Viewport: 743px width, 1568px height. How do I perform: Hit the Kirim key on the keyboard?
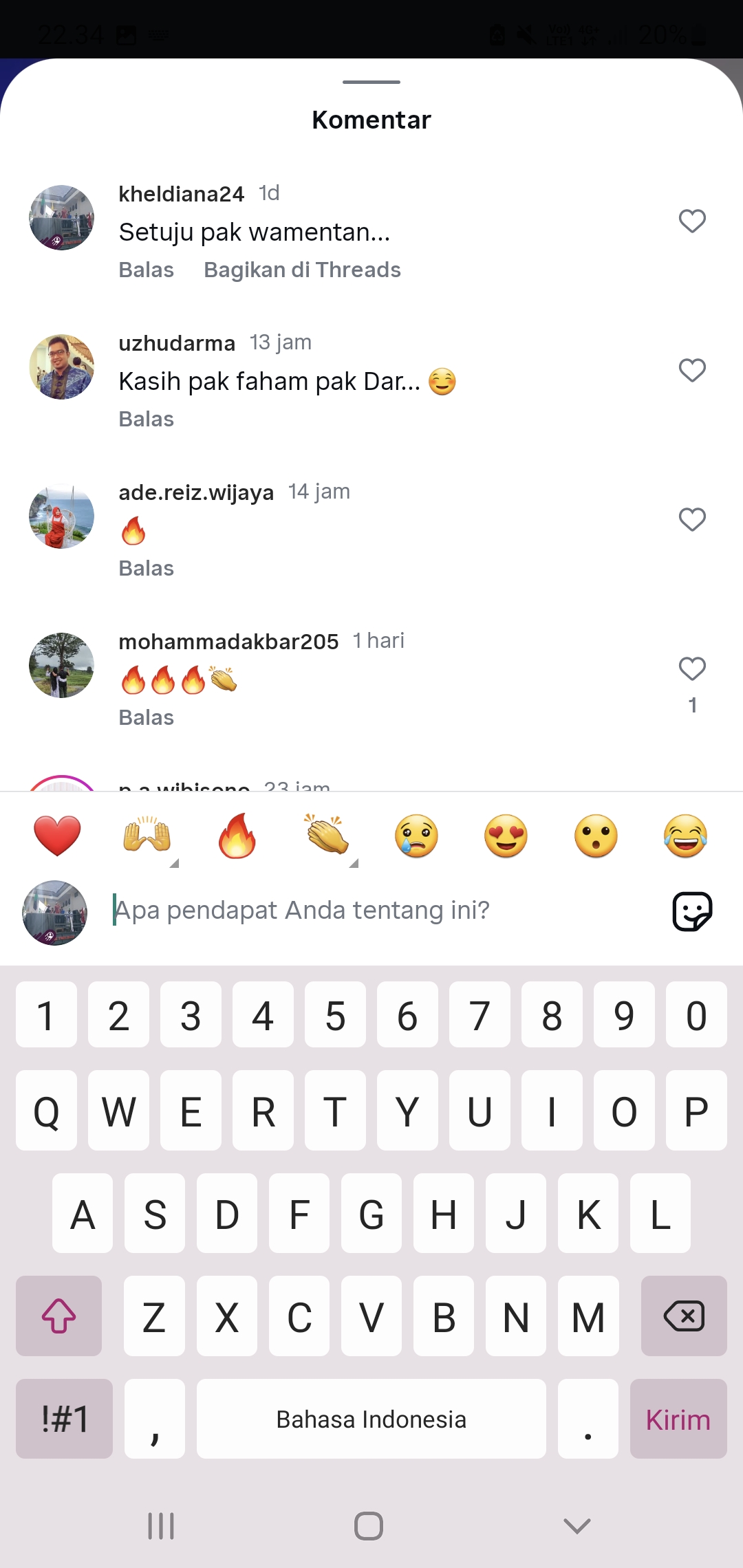point(678,1419)
